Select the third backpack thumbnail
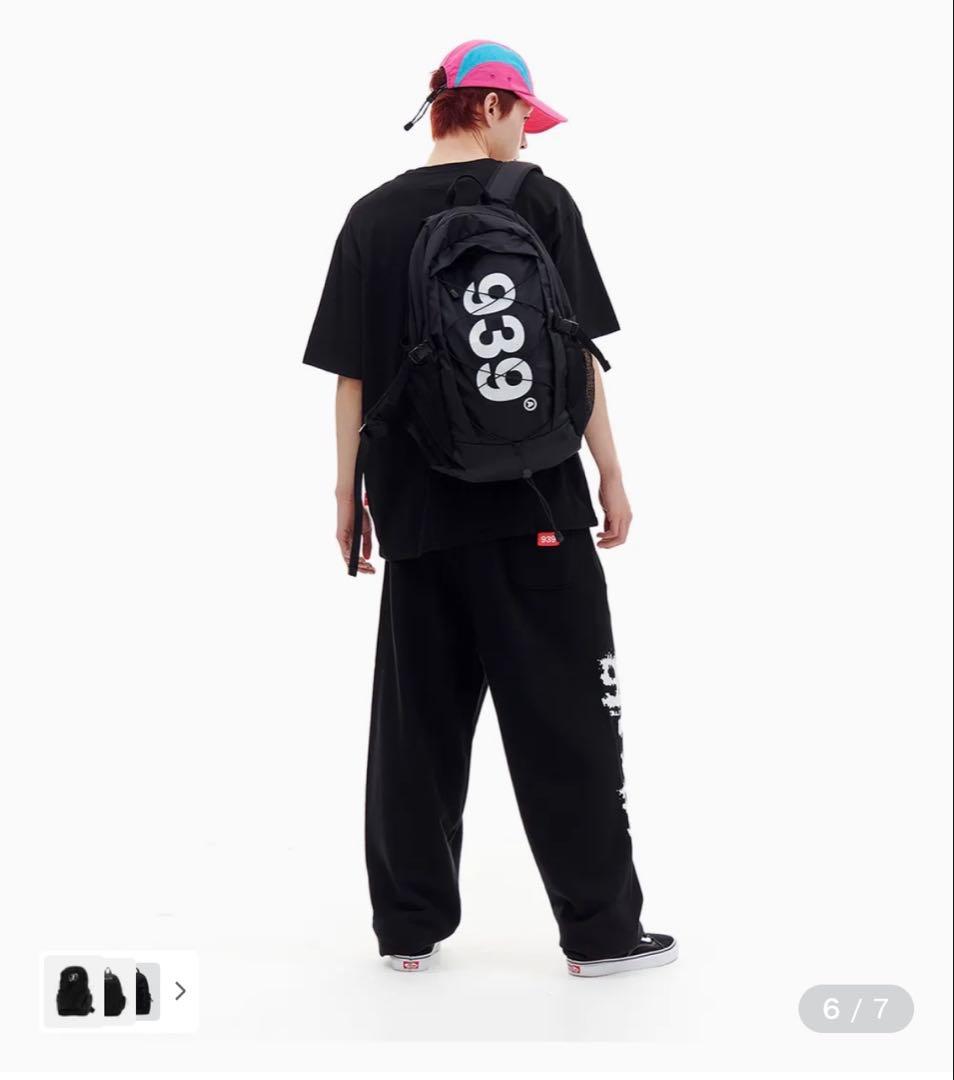 point(145,990)
